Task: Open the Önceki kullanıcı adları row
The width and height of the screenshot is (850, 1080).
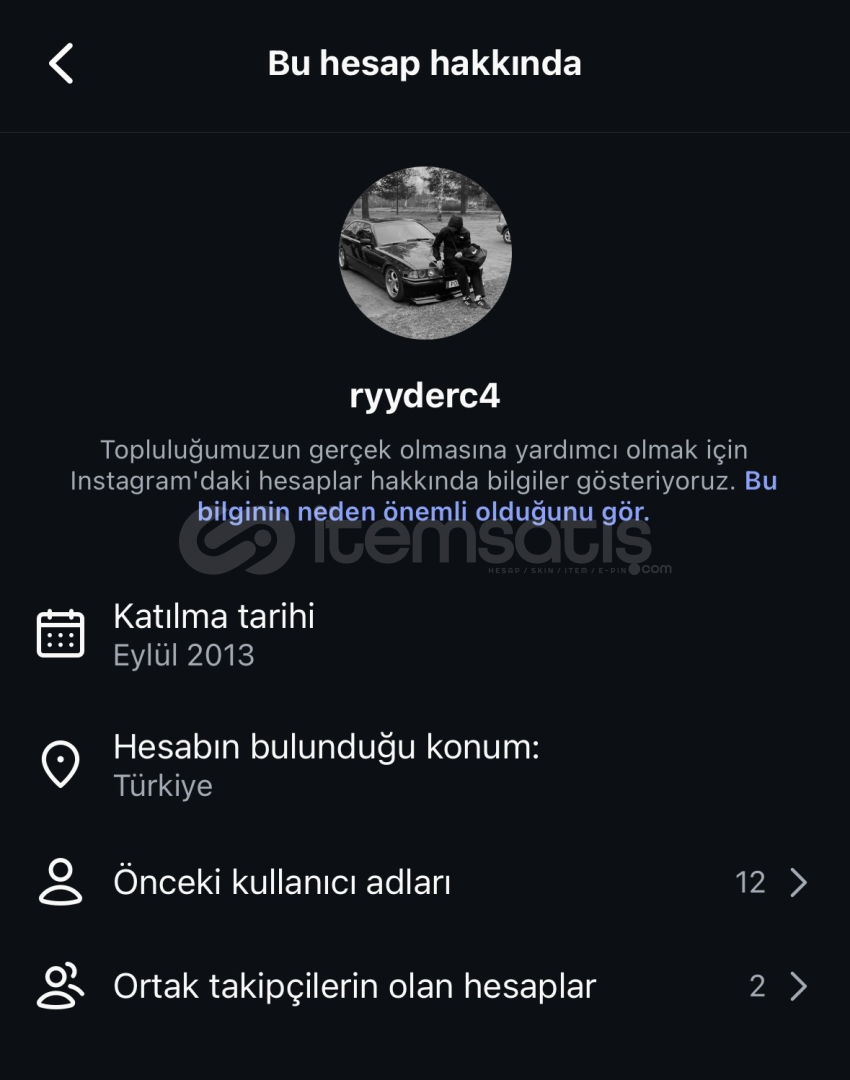Action: pos(423,883)
